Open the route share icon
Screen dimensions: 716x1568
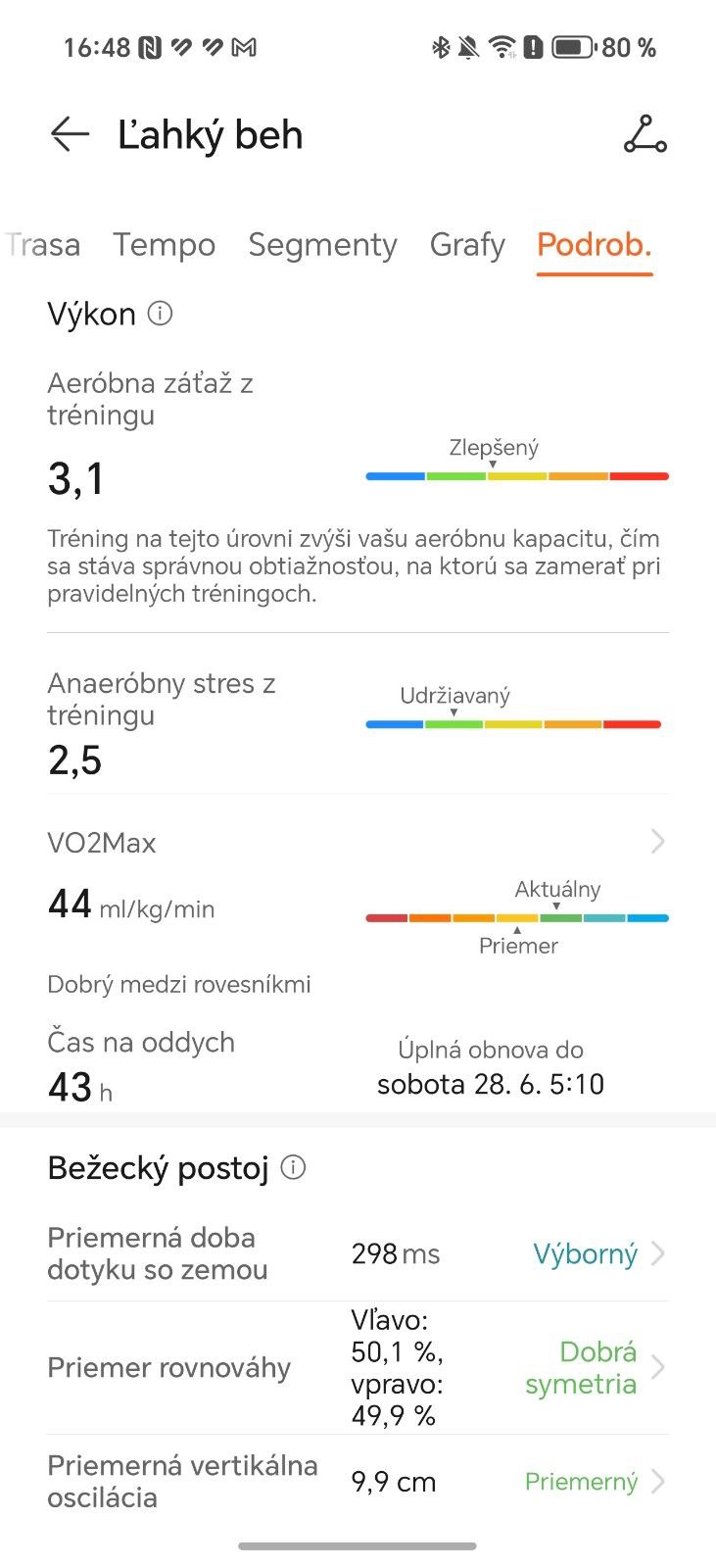tap(644, 134)
